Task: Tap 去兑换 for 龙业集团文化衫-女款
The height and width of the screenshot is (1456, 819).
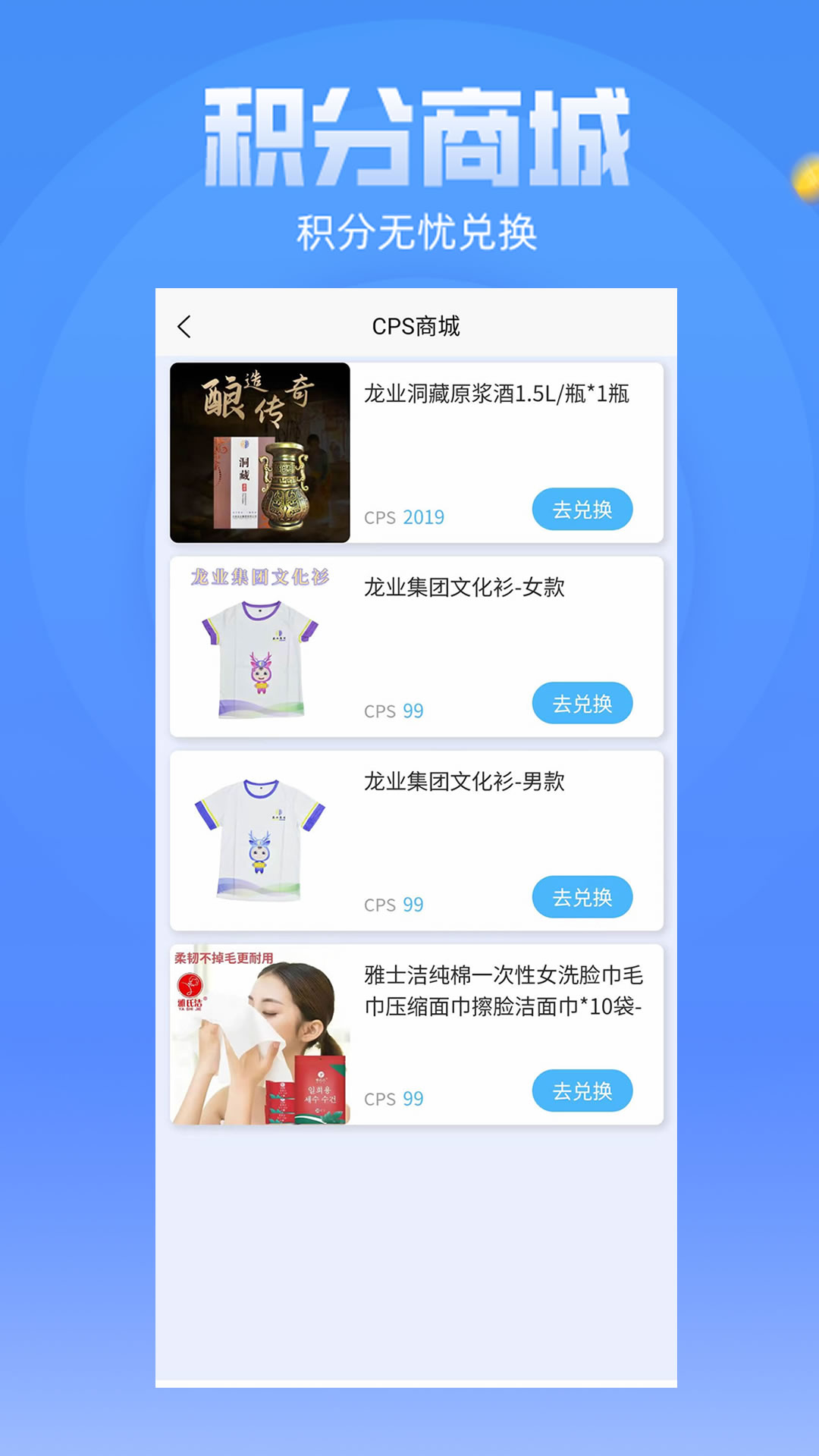Action: (582, 704)
